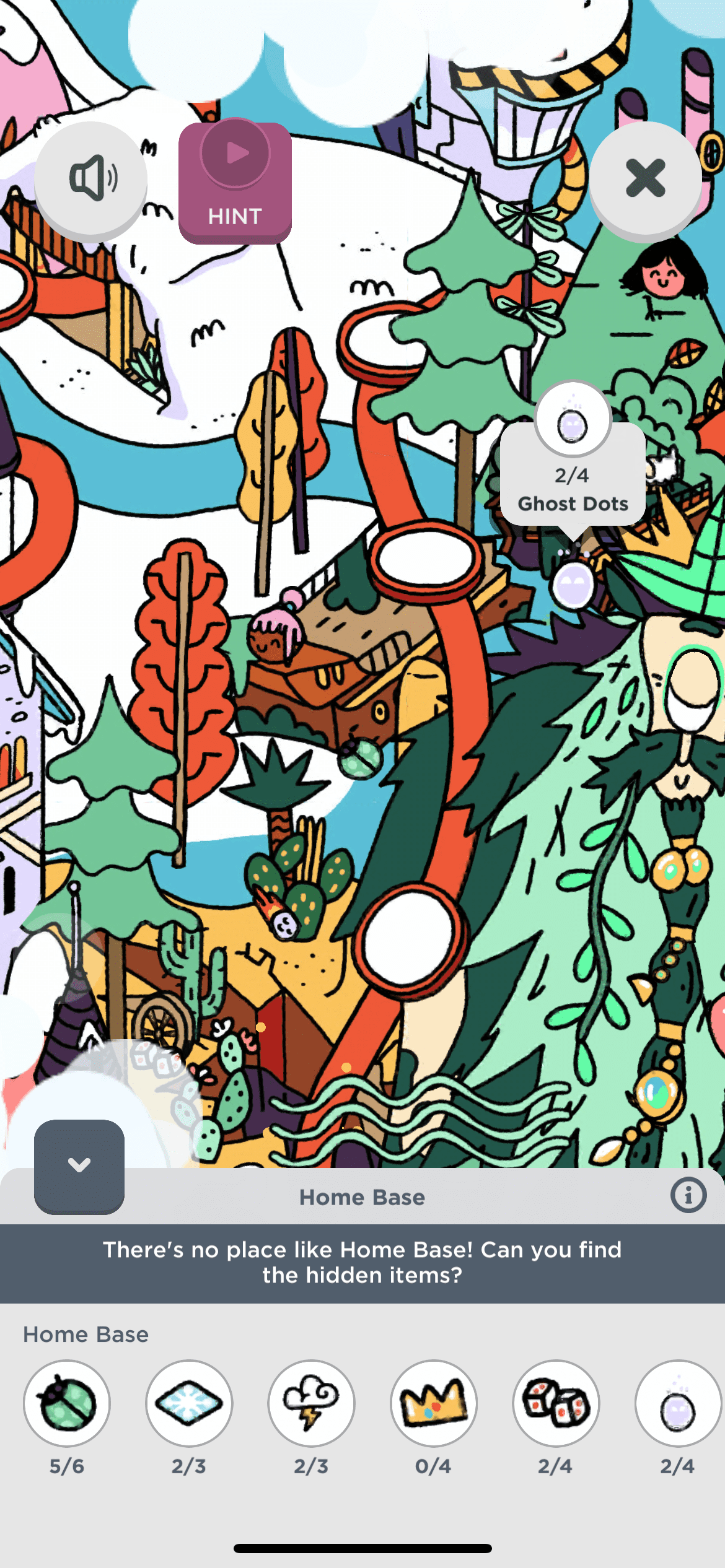The image size is (725, 1568).
Task: Select the ladybug item showing 5/6
Action: (x=67, y=1403)
